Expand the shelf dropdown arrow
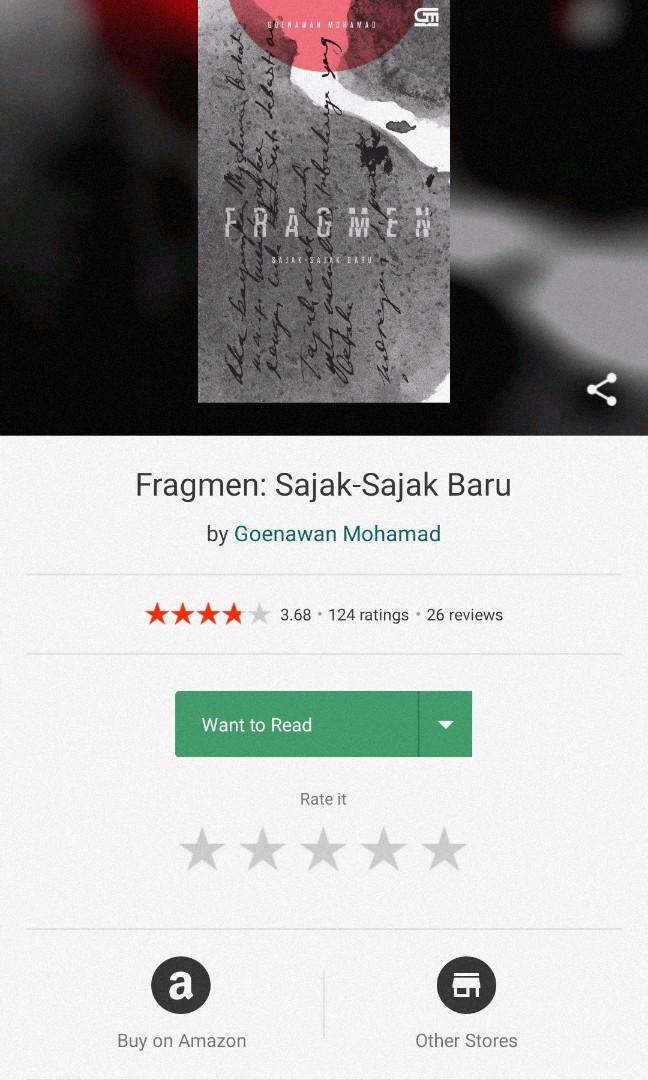The height and width of the screenshot is (1080, 648). point(446,724)
